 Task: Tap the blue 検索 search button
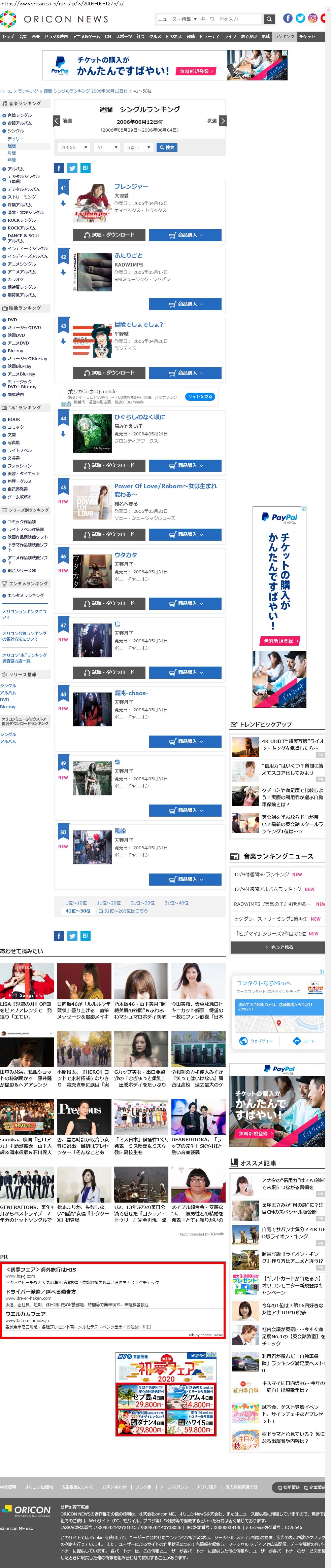coord(166,147)
